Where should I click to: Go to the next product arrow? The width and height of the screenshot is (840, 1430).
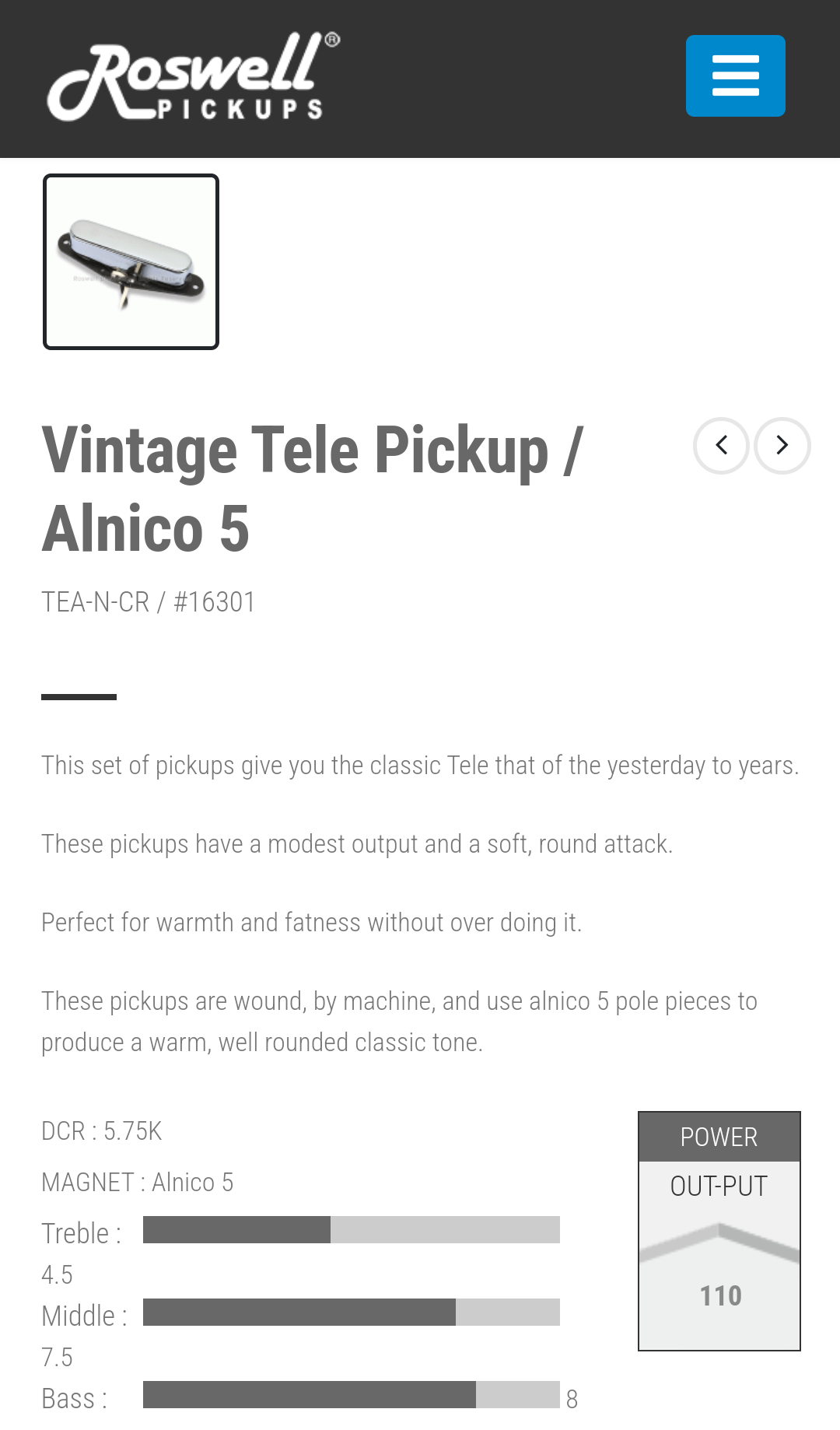(x=782, y=446)
